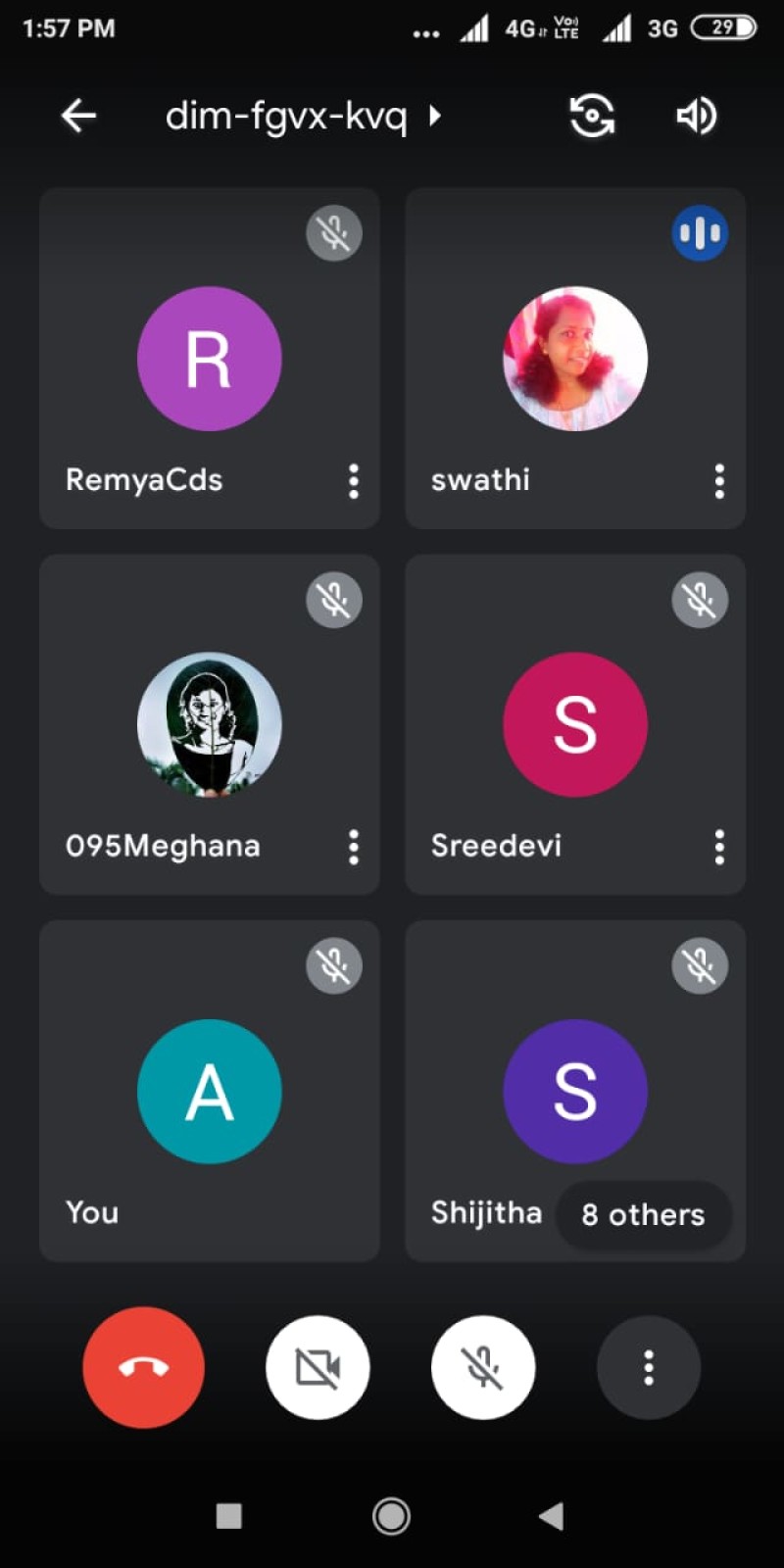784x1568 pixels.
Task: Open options menu for RemyaCds
Action: pyautogui.click(x=354, y=481)
